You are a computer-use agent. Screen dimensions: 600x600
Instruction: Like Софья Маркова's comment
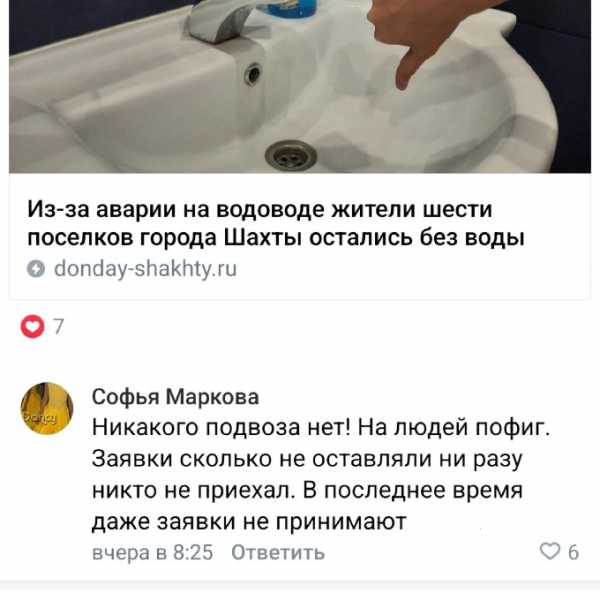click(549, 552)
